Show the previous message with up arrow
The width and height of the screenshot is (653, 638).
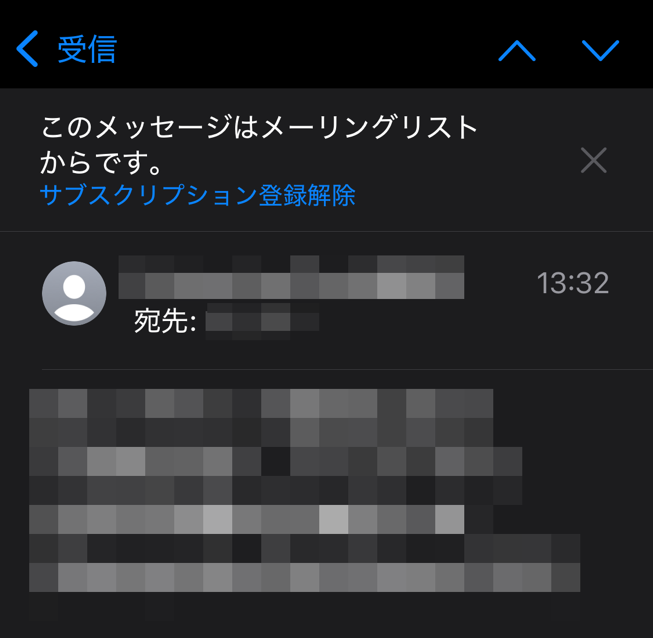[517, 50]
